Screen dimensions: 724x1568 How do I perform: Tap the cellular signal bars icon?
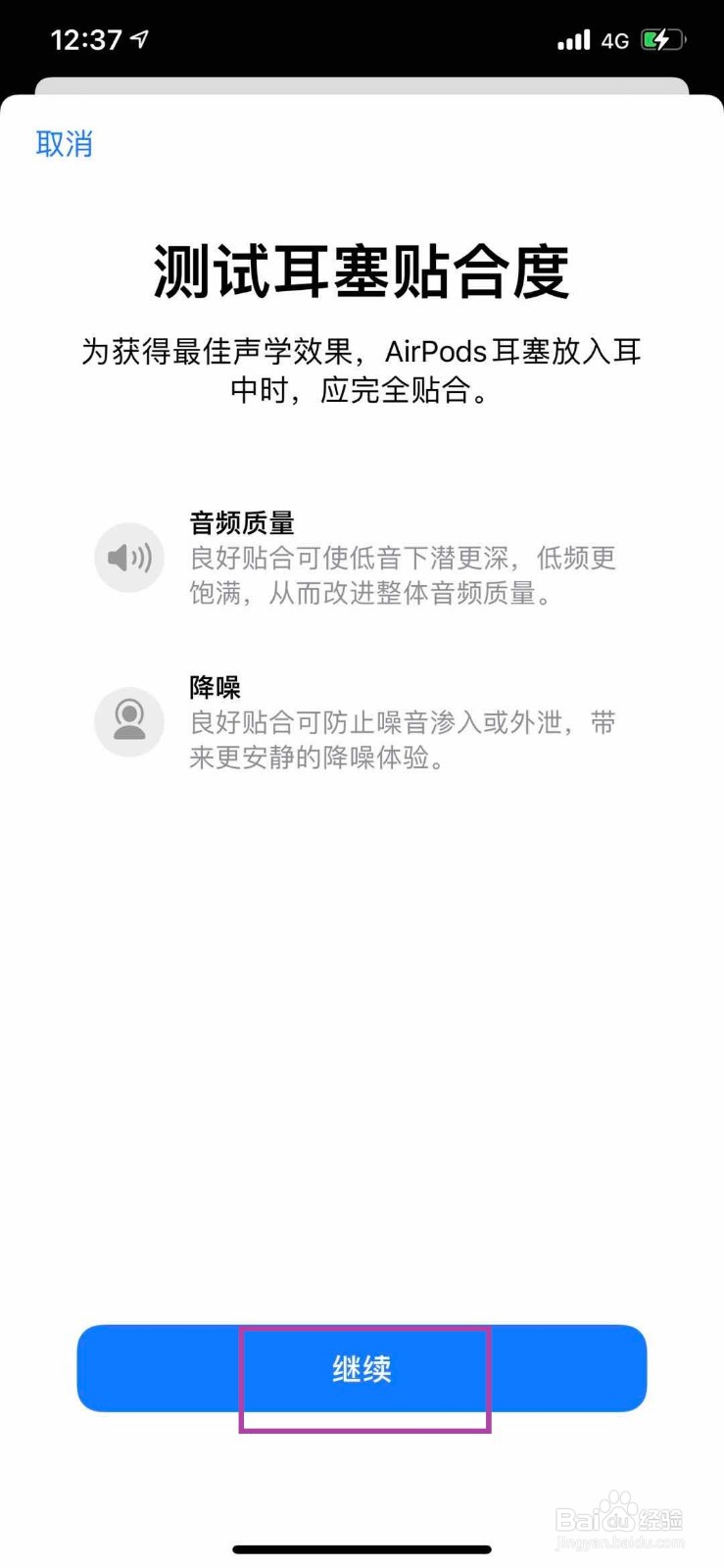573,39
